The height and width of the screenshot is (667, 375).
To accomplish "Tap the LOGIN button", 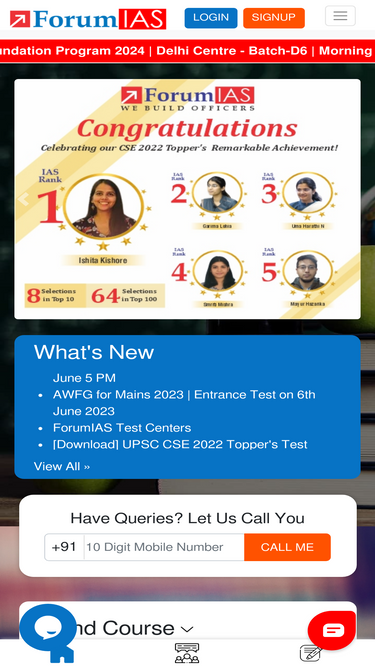I will (211, 18).
